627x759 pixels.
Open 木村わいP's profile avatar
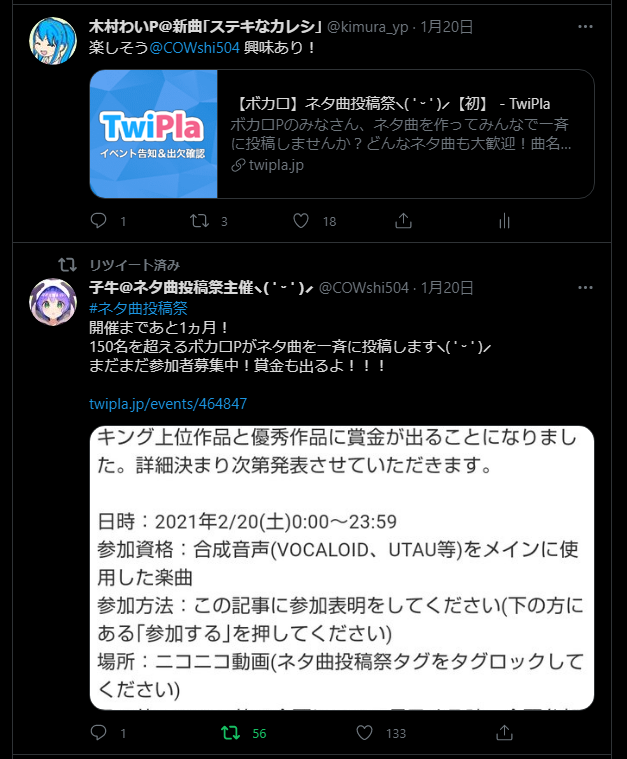tap(53, 41)
